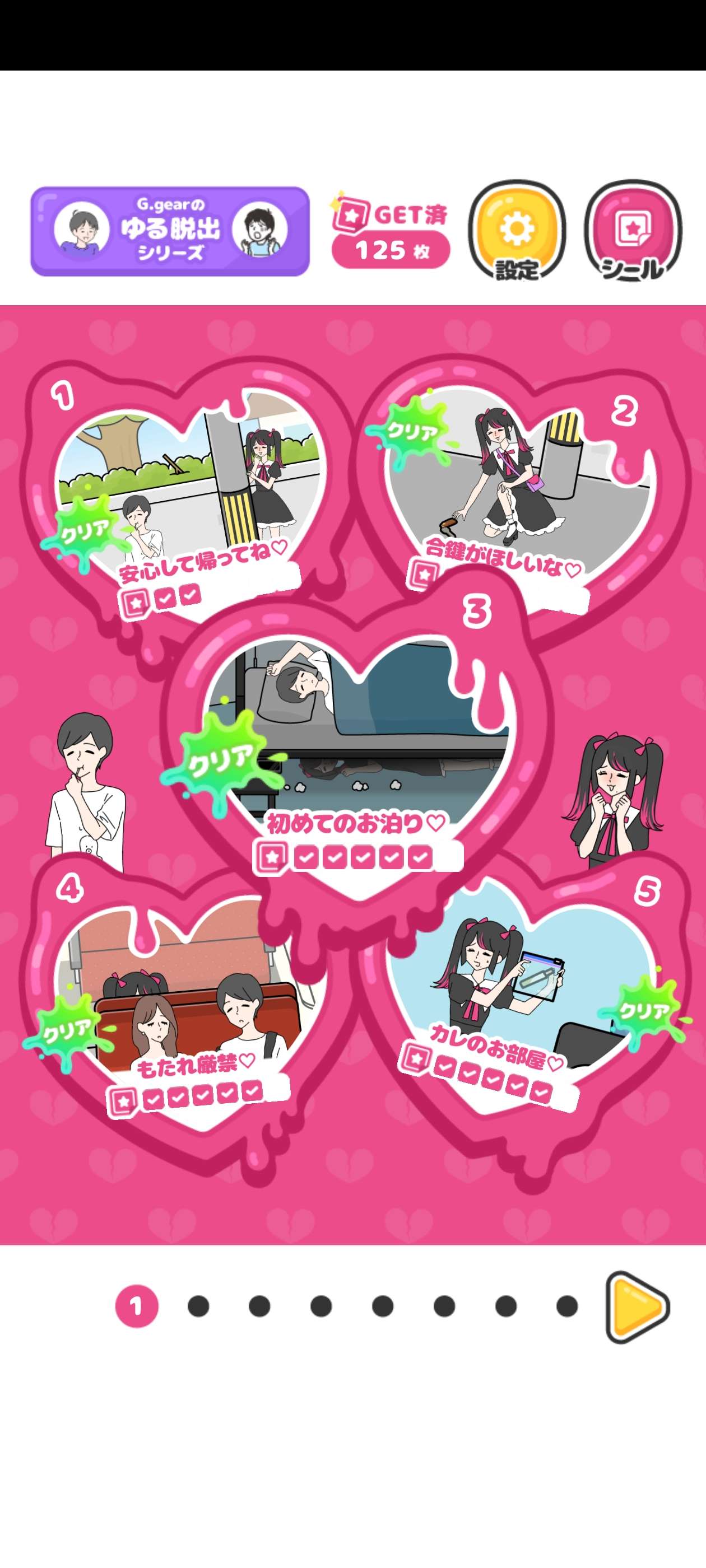The image size is (706, 1568).
Task: Jump to the second page dot
Action: (x=198, y=1306)
